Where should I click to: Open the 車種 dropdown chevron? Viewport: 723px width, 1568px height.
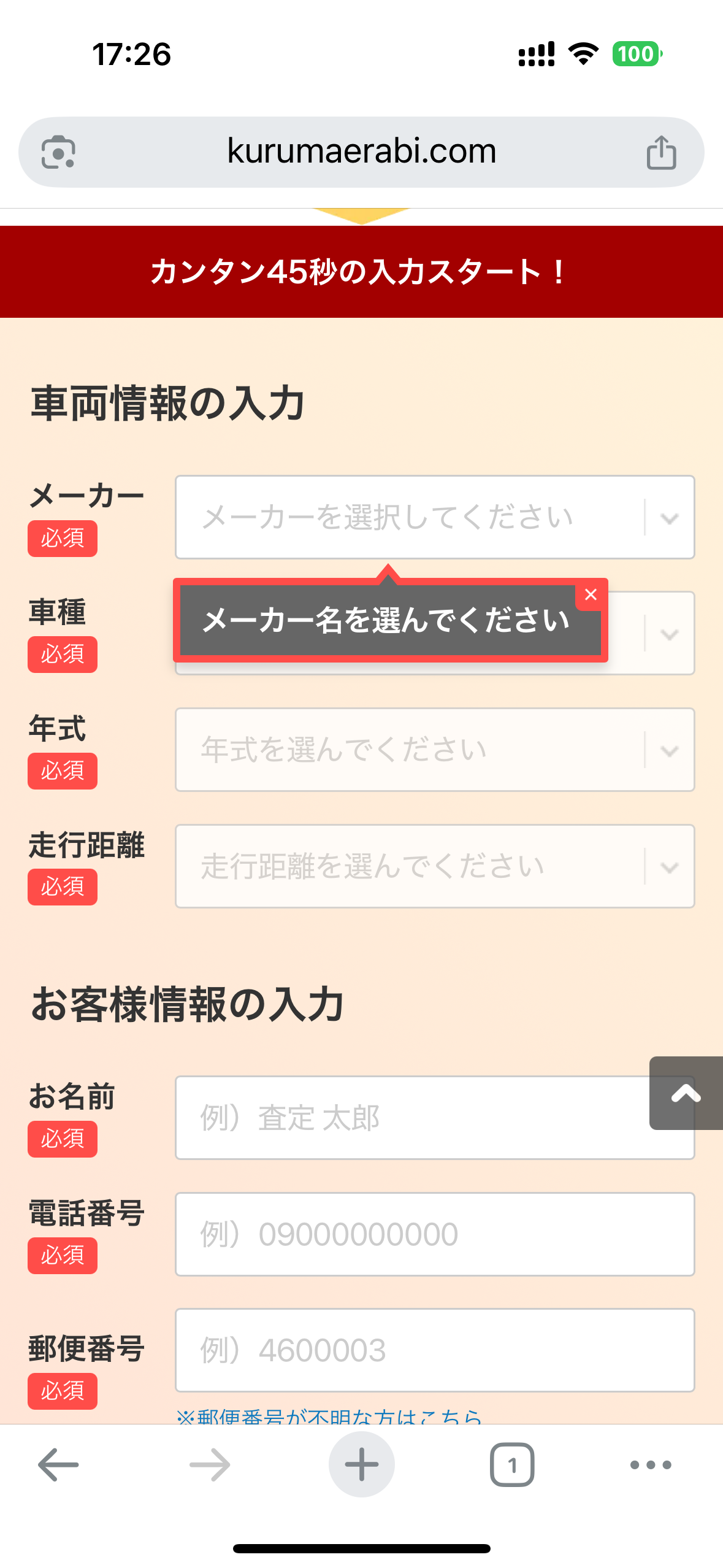669,634
